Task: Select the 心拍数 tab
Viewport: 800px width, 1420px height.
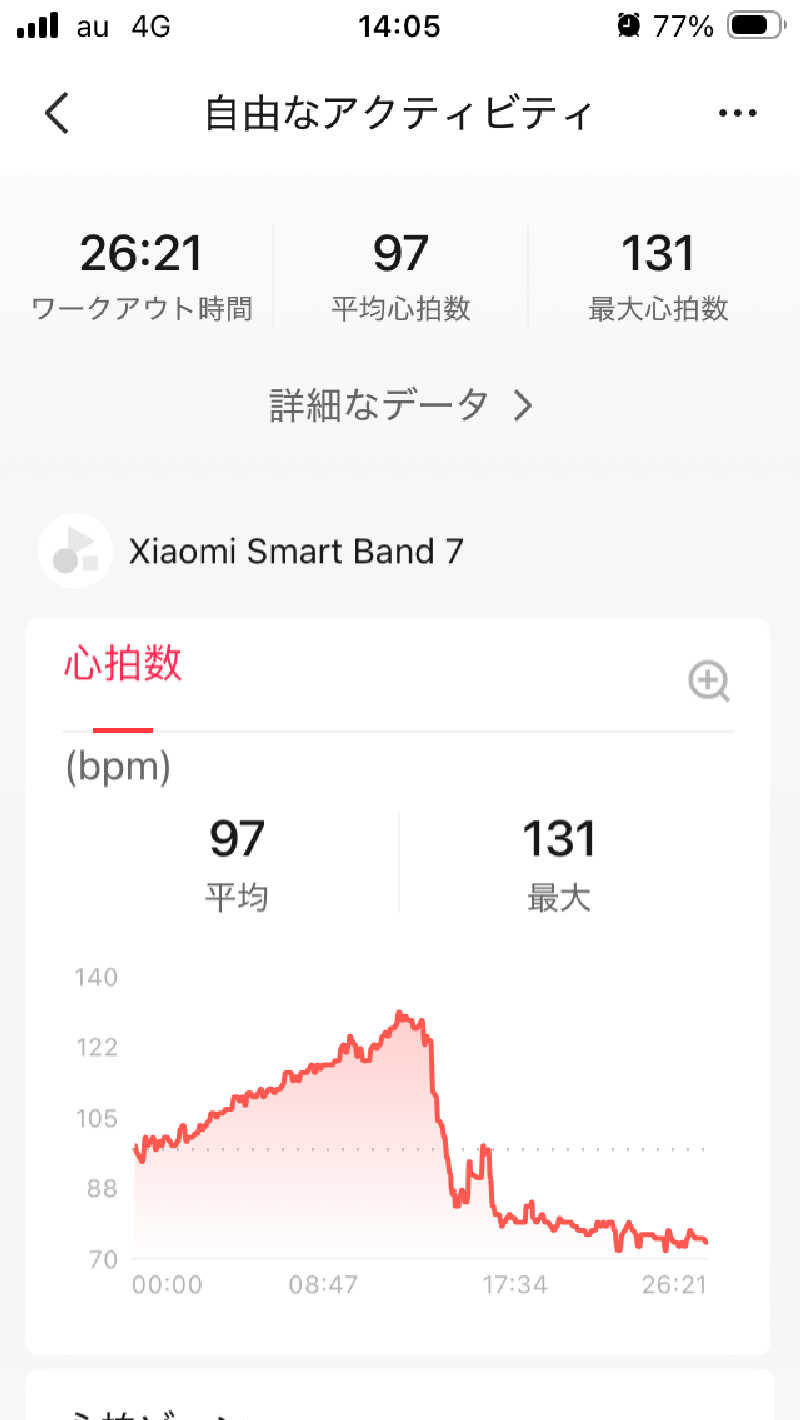Action: click(123, 664)
